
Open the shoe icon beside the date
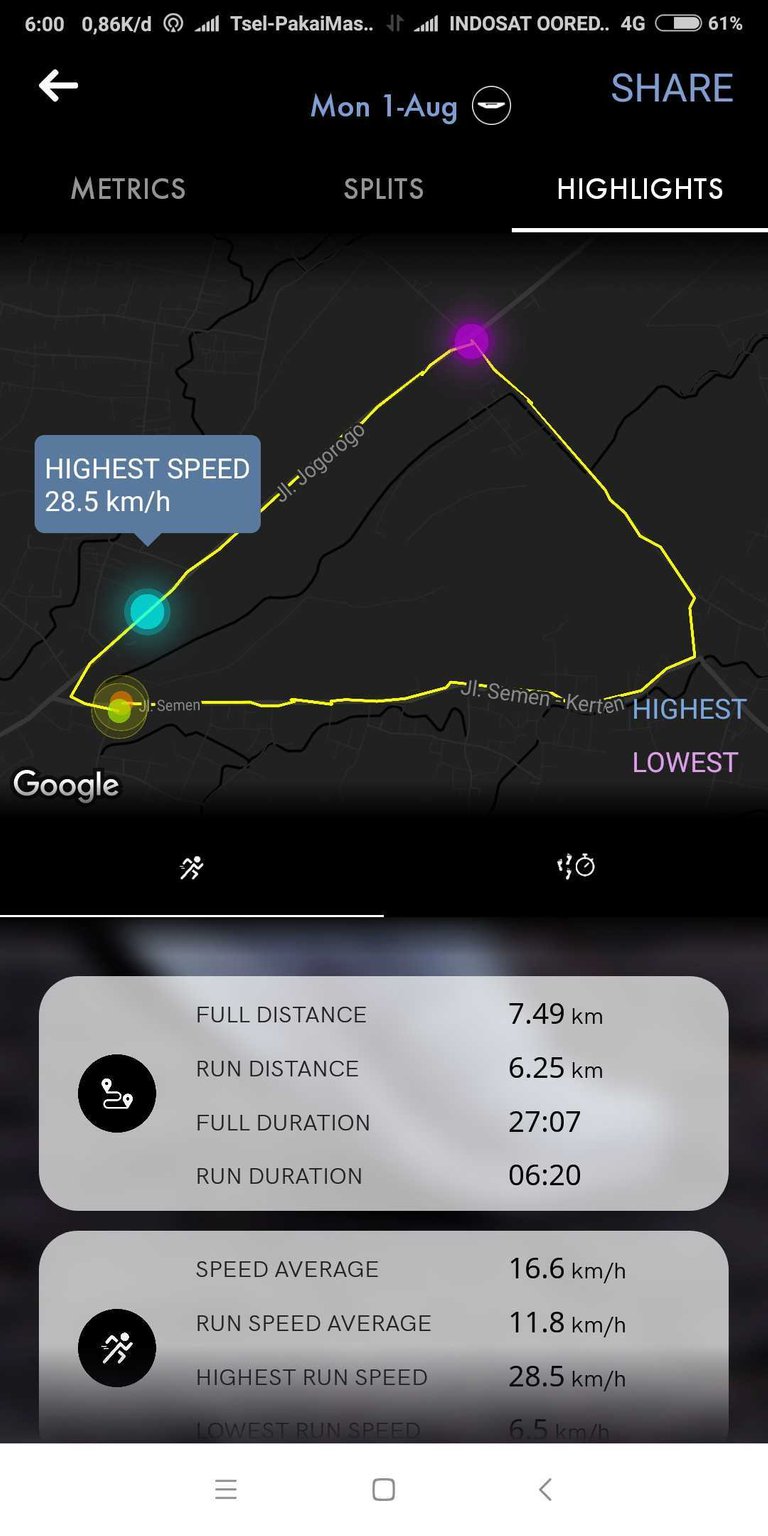(491, 106)
